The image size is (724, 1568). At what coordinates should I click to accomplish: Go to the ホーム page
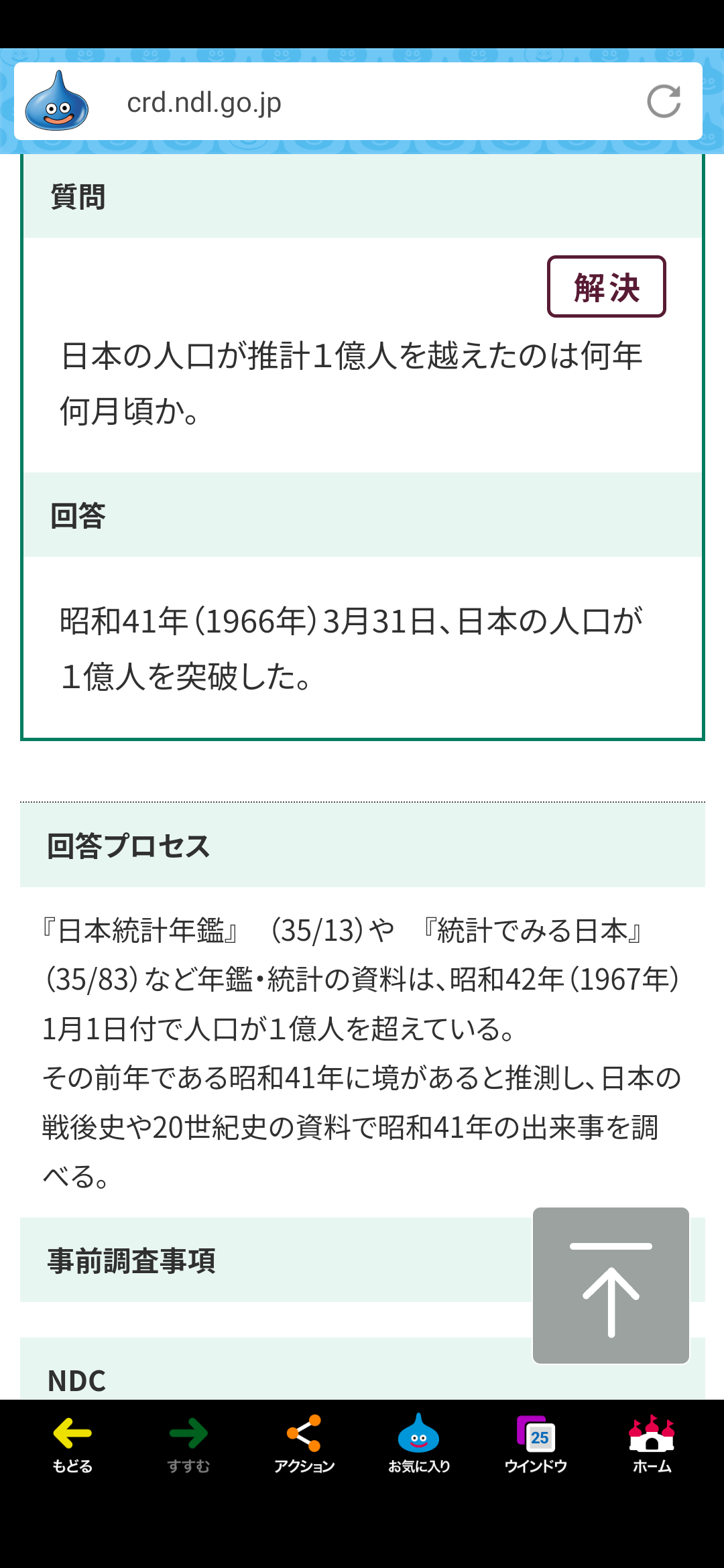click(x=652, y=1445)
